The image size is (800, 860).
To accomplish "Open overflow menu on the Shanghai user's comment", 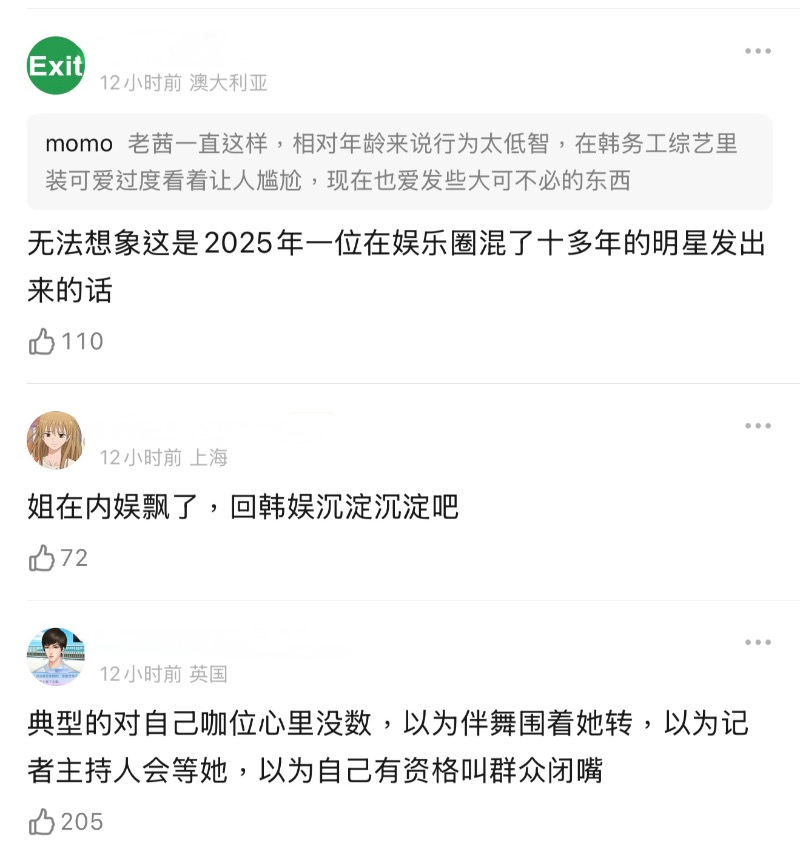I will pyautogui.click(x=757, y=427).
